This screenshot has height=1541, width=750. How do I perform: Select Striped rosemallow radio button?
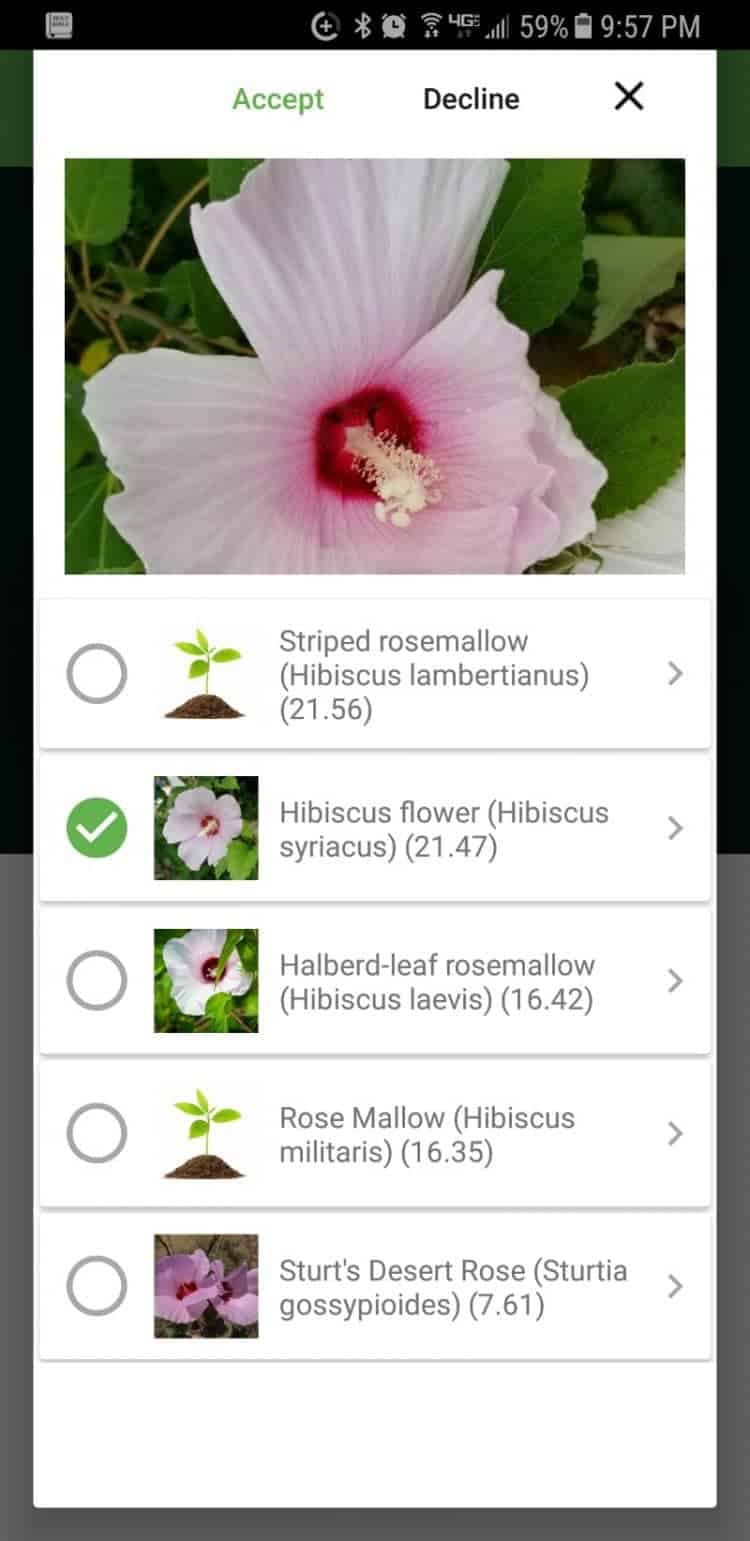(96, 674)
